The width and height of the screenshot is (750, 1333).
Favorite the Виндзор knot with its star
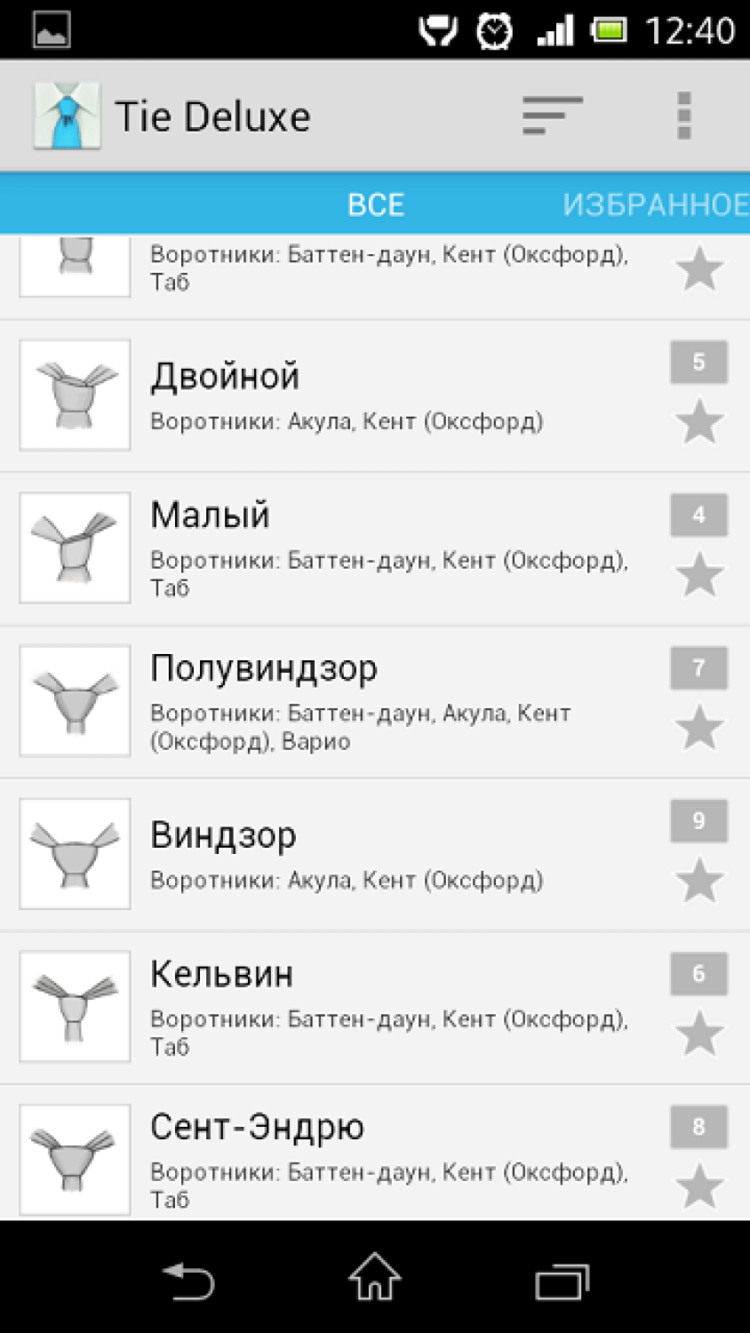[x=699, y=875]
